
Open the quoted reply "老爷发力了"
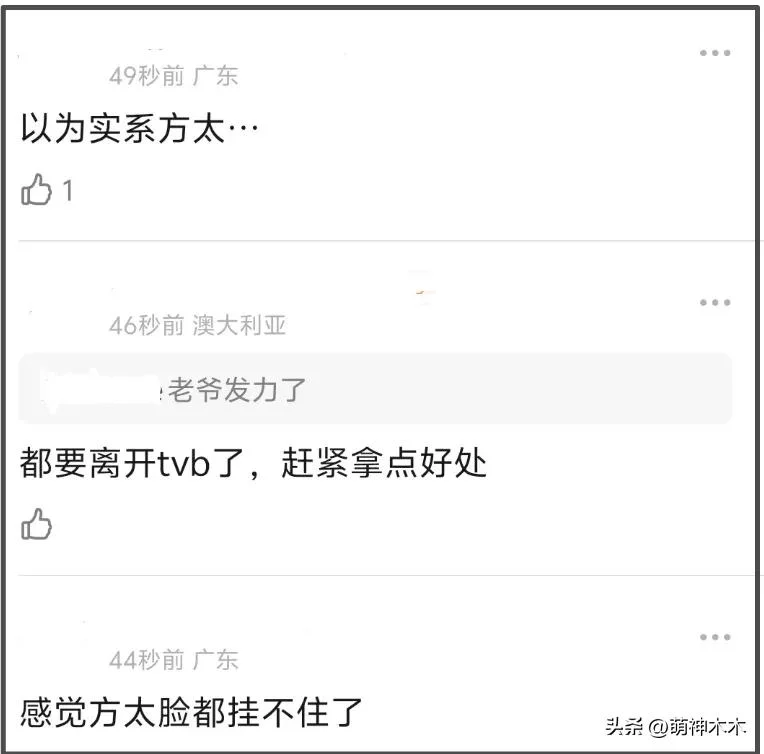pos(375,389)
